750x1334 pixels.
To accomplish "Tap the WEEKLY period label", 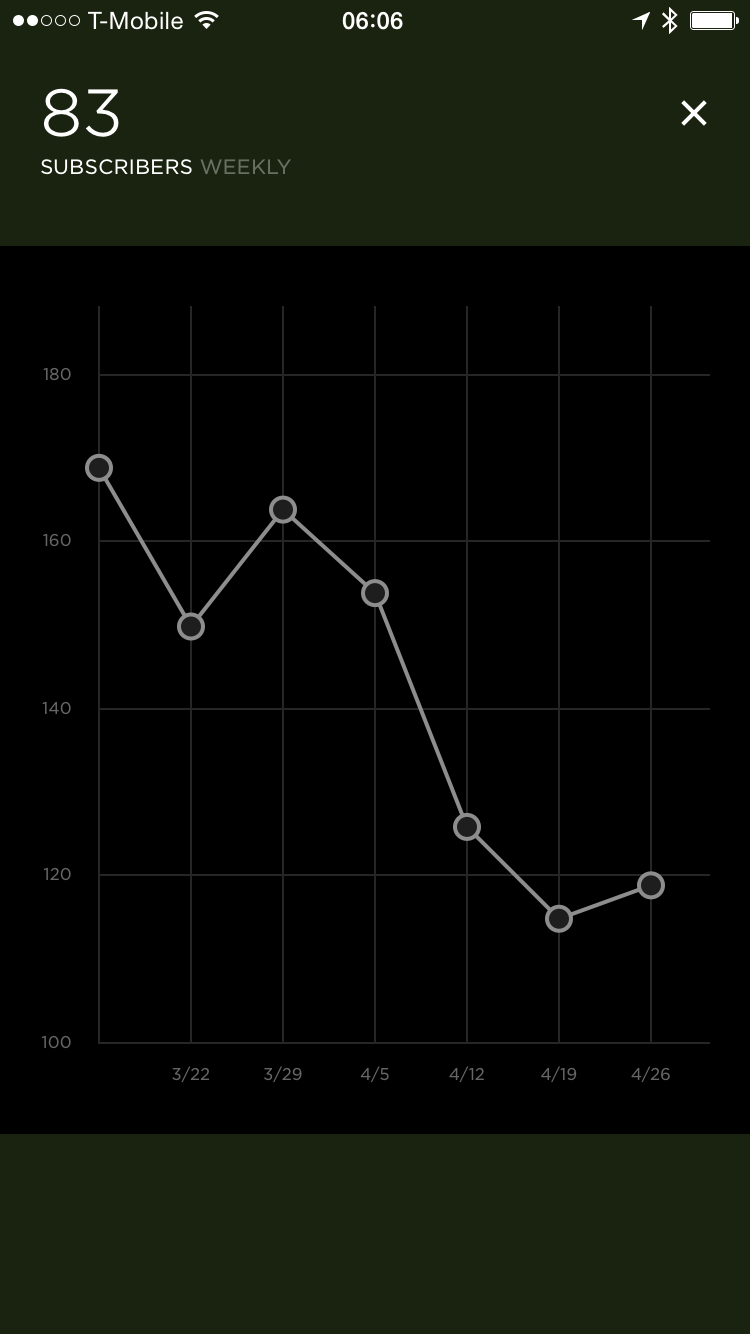I will pos(246,167).
